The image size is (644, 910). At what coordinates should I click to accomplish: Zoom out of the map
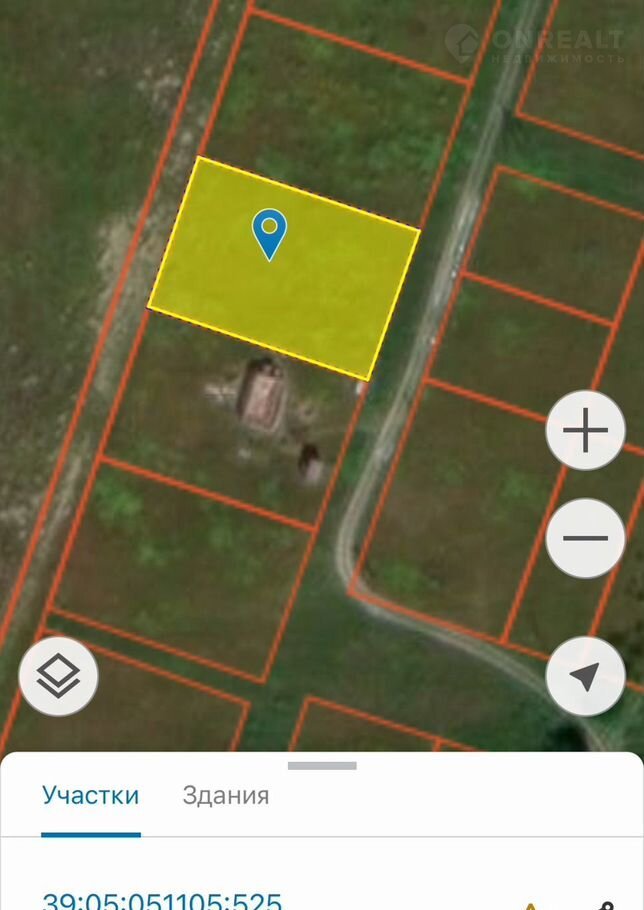click(x=585, y=538)
